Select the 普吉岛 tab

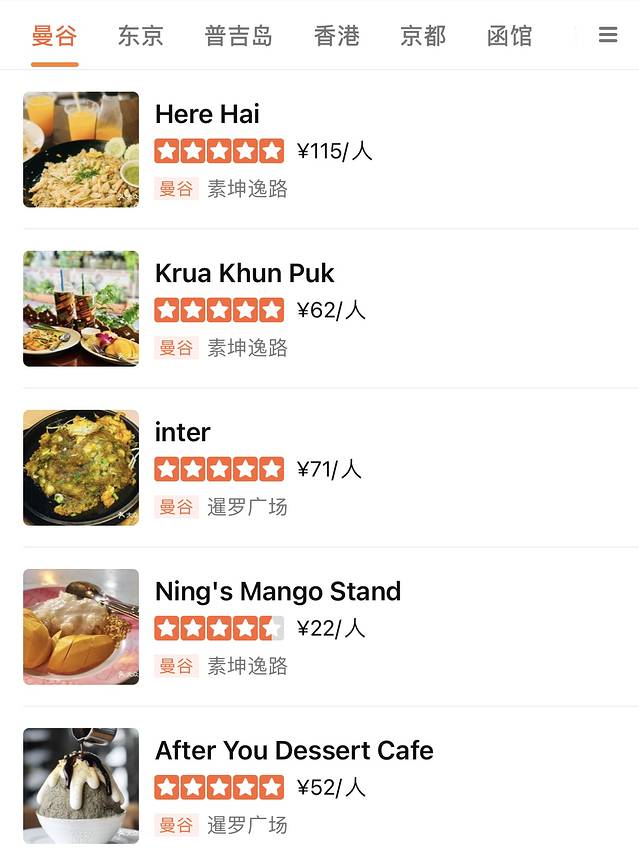point(238,36)
